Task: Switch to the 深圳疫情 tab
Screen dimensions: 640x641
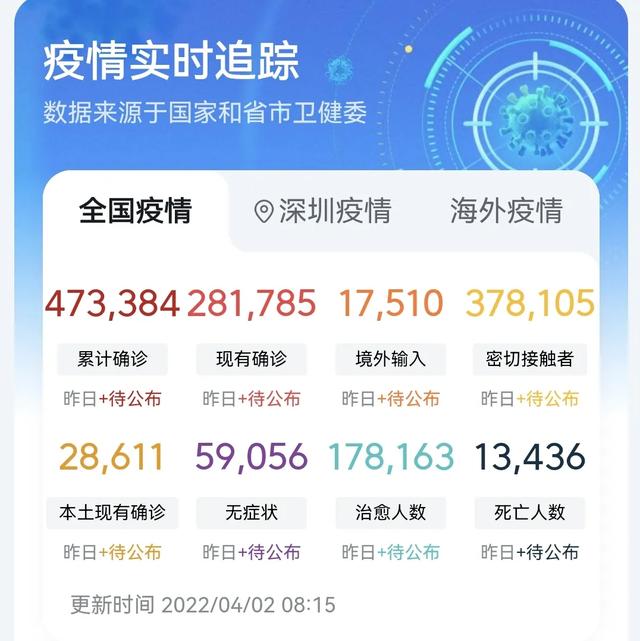Action: click(x=323, y=211)
